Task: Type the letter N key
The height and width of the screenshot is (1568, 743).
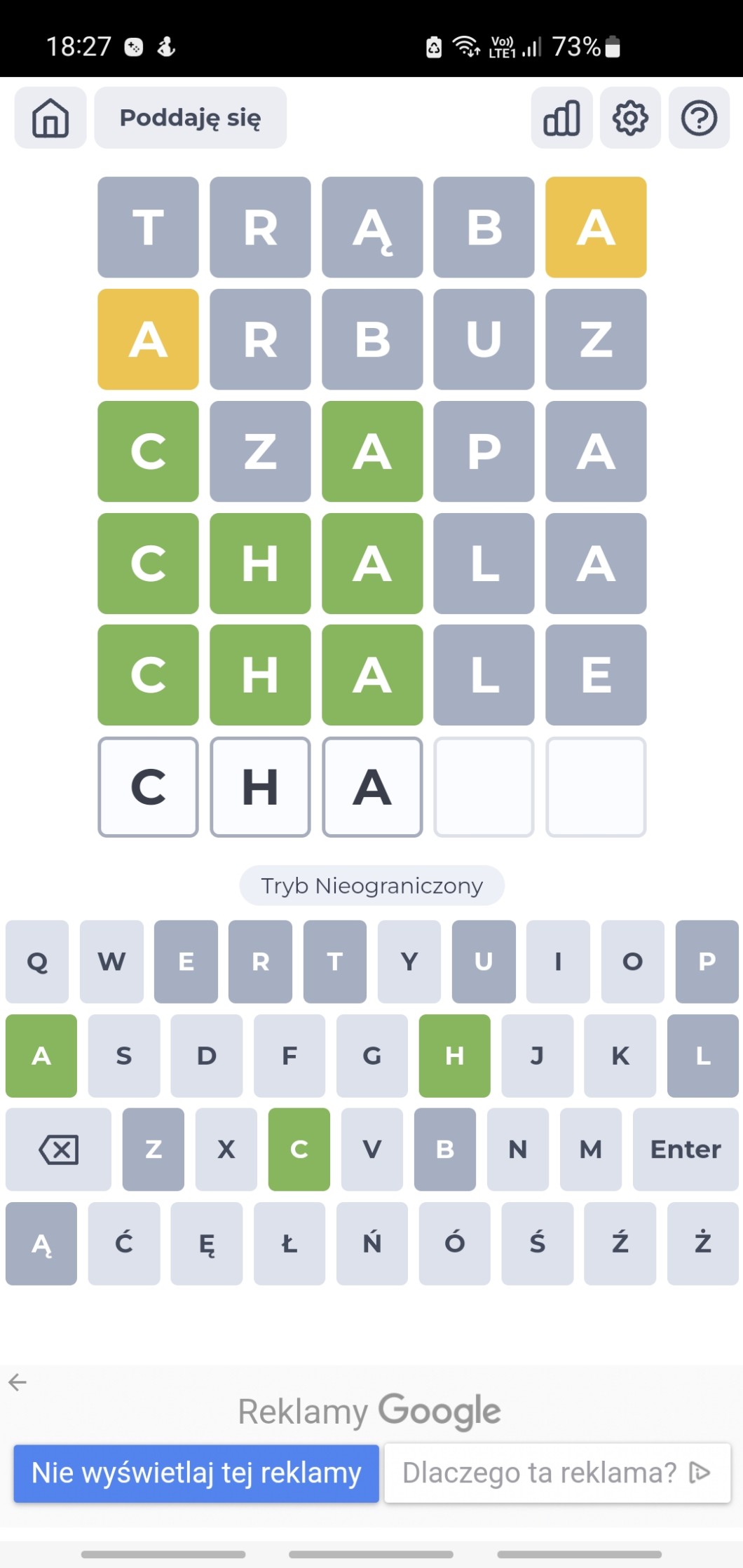Action: click(517, 1150)
